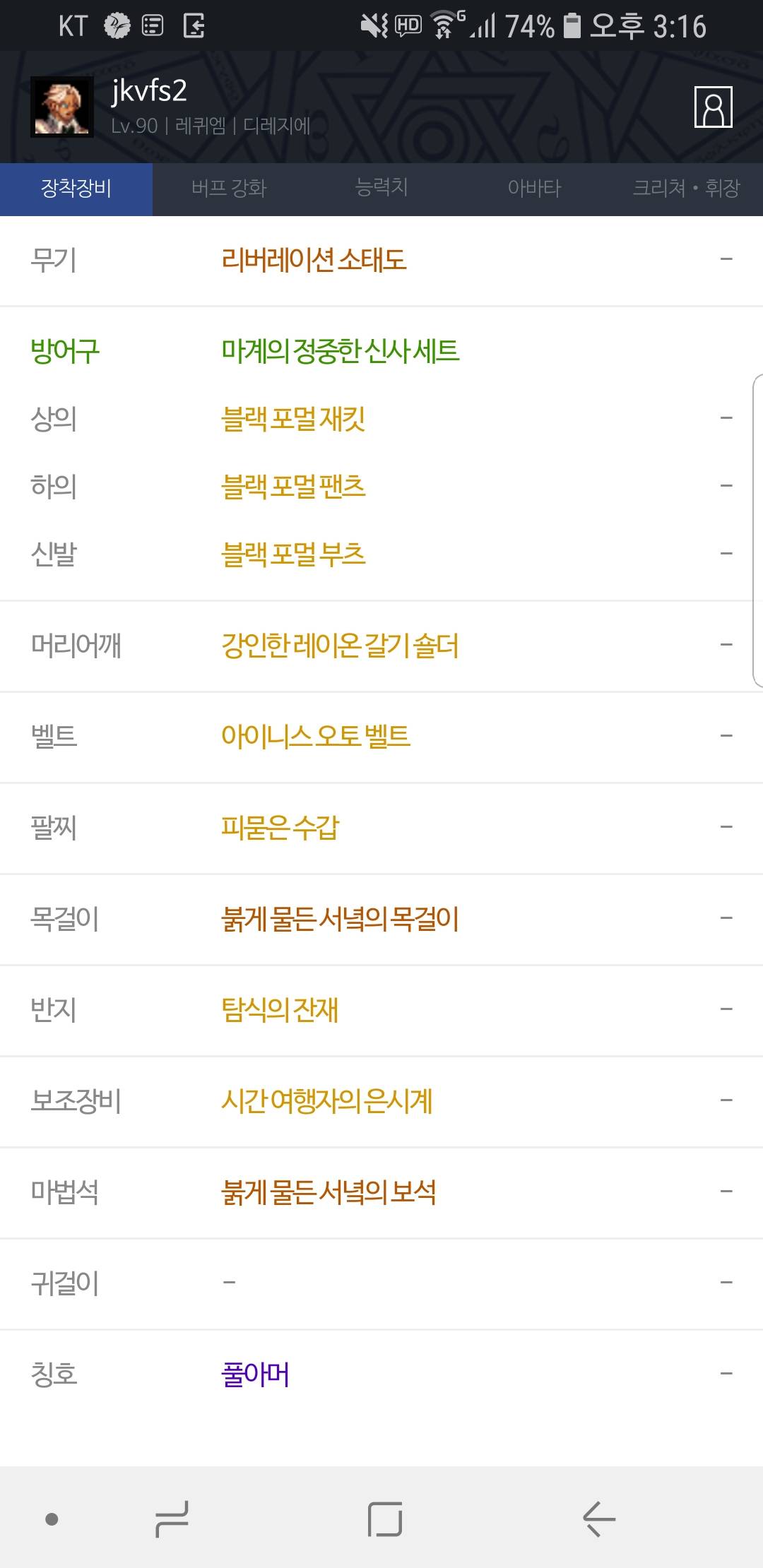Open the bracelet item 피묻은 수갑

point(280,828)
